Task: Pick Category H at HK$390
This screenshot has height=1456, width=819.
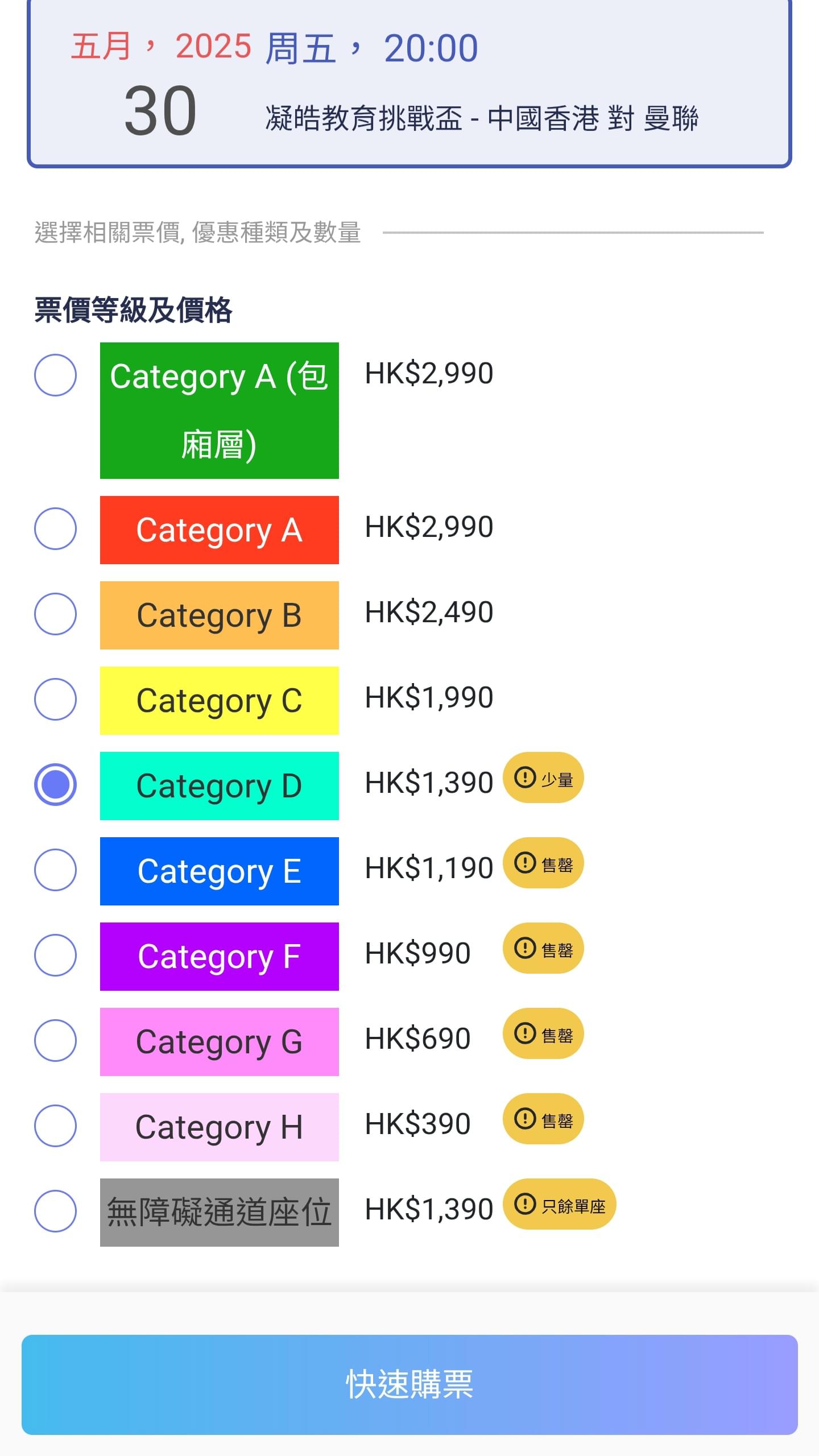Action: tap(55, 1126)
